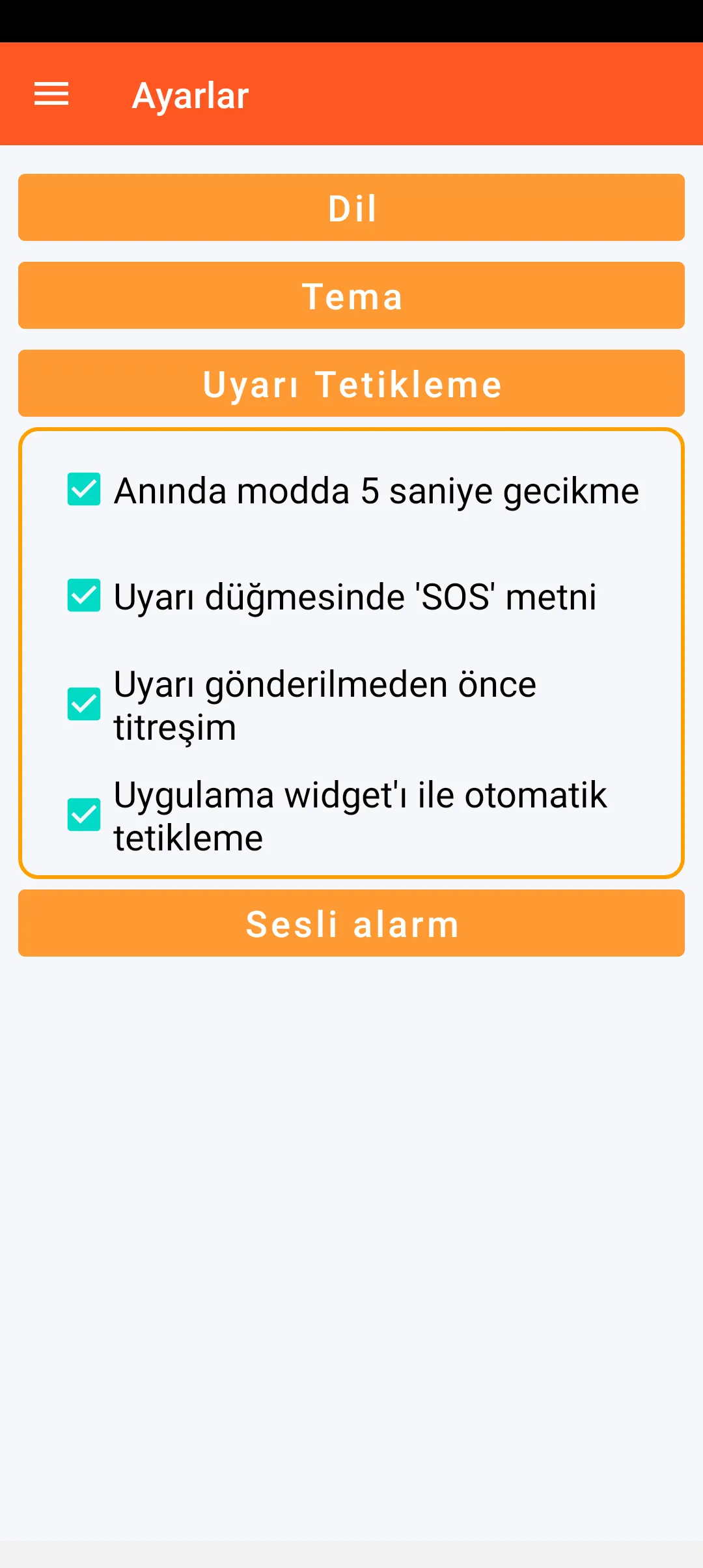Screen dimensions: 703x1568
Task: Uncheck 'Anında modda 5 saniye gecikme'
Action: coord(84,490)
